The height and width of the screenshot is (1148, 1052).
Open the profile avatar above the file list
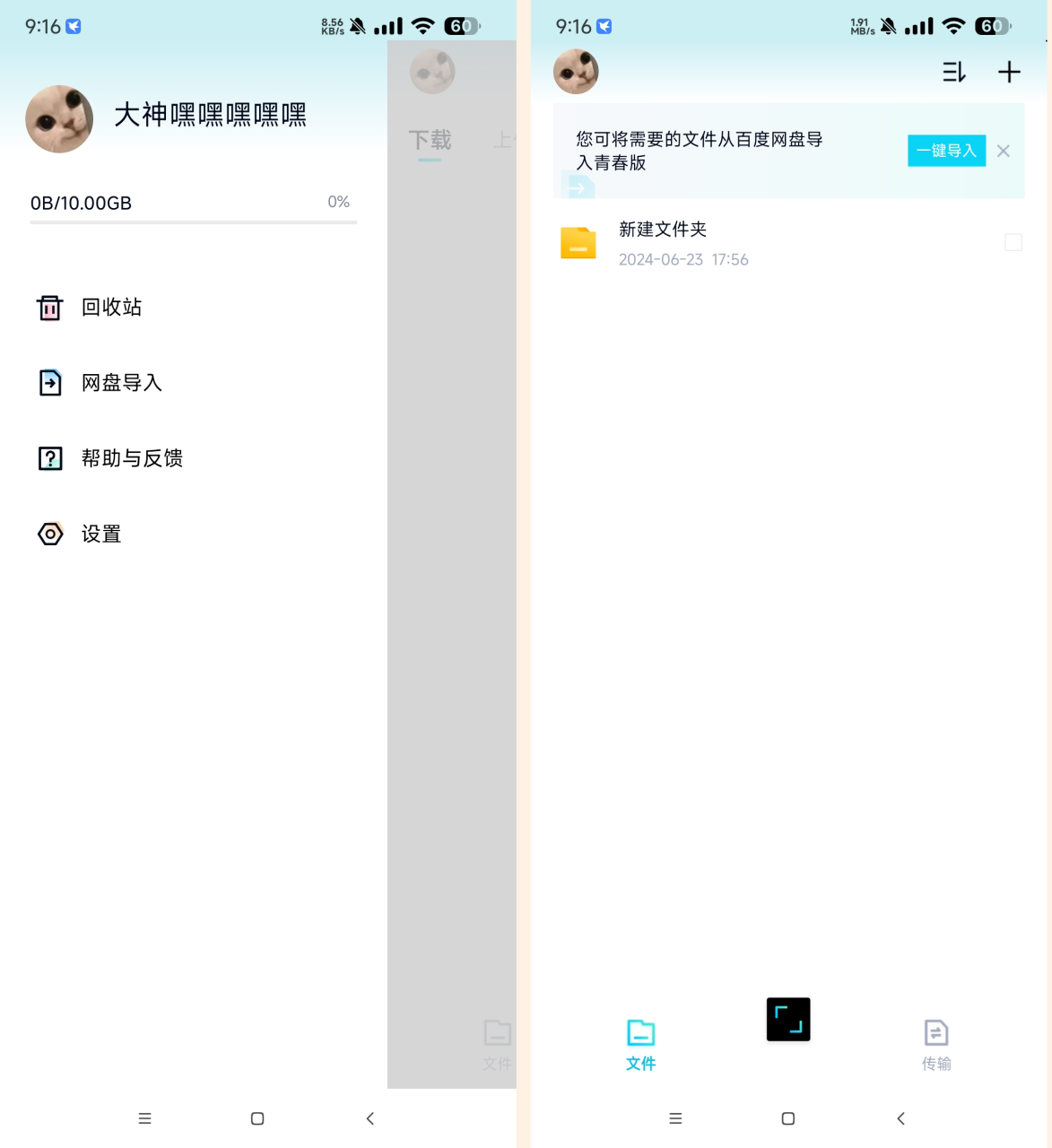pos(576,72)
